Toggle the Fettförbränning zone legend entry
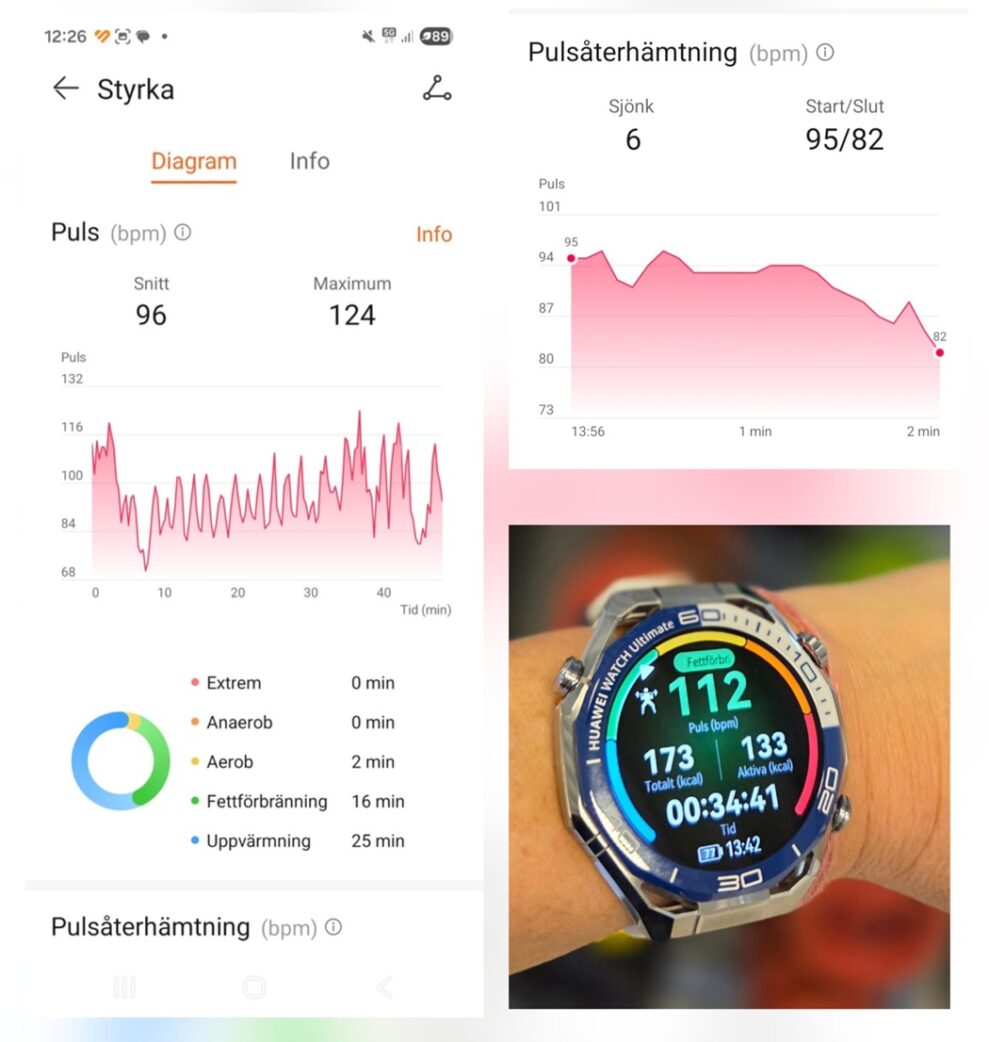989x1042 pixels. [x=268, y=802]
